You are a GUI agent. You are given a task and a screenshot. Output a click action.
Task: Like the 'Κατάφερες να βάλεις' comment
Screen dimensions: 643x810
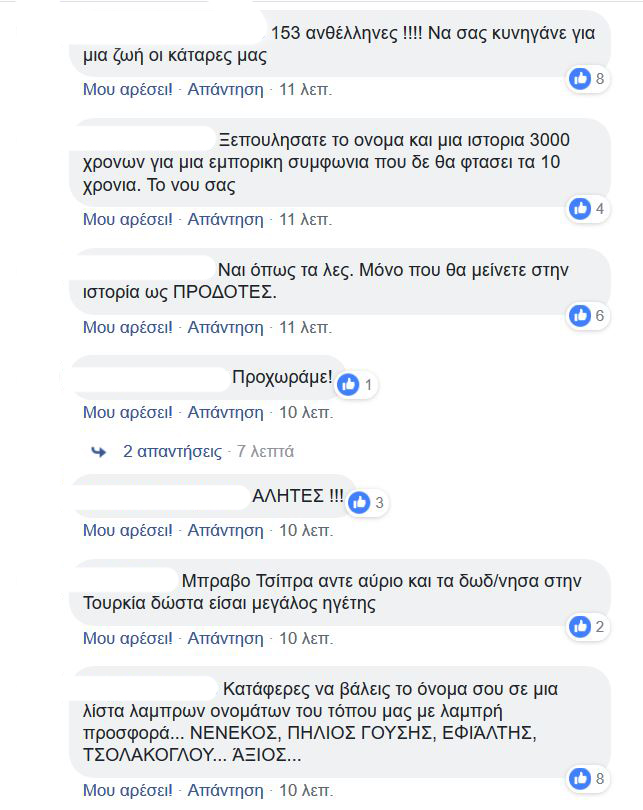pos(127,788)
